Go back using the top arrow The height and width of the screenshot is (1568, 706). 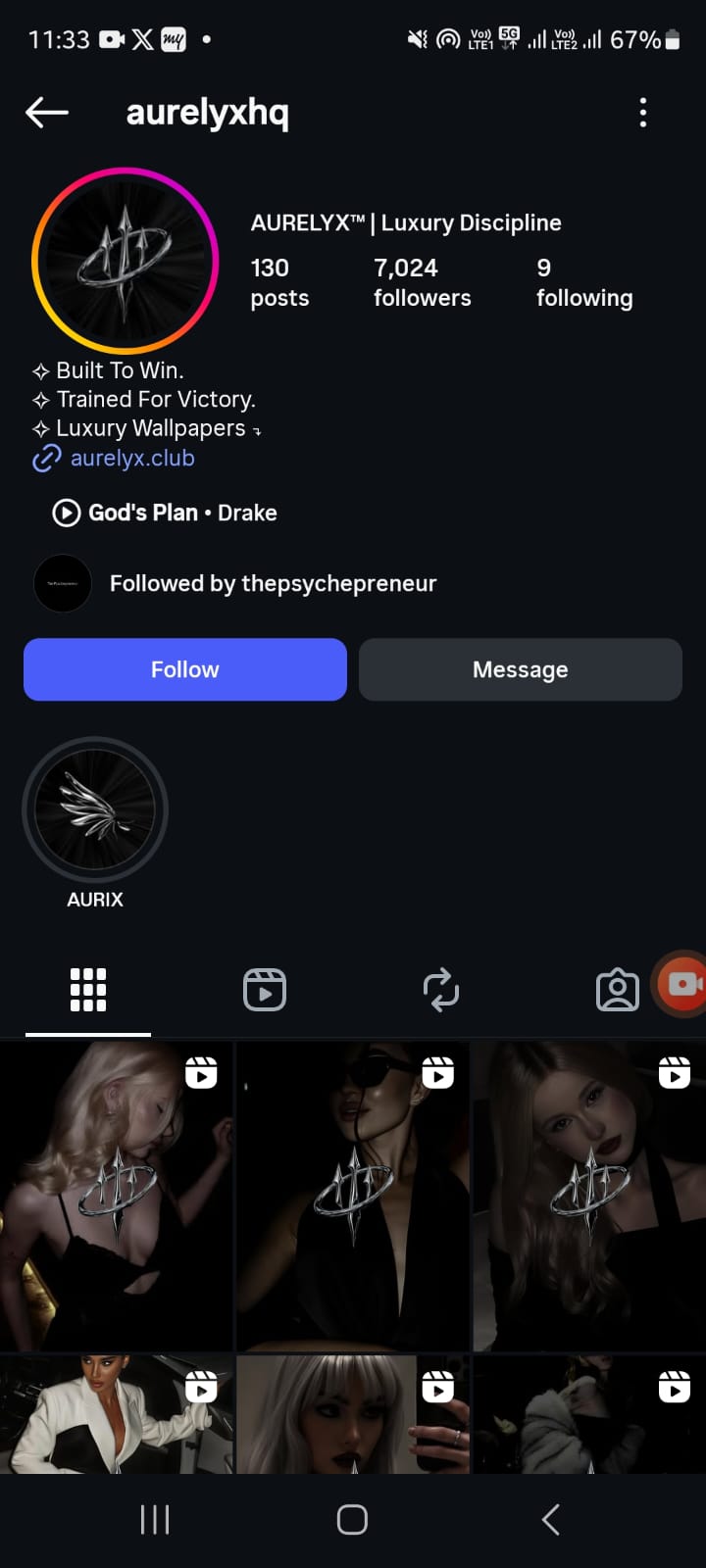coord(47,113)
